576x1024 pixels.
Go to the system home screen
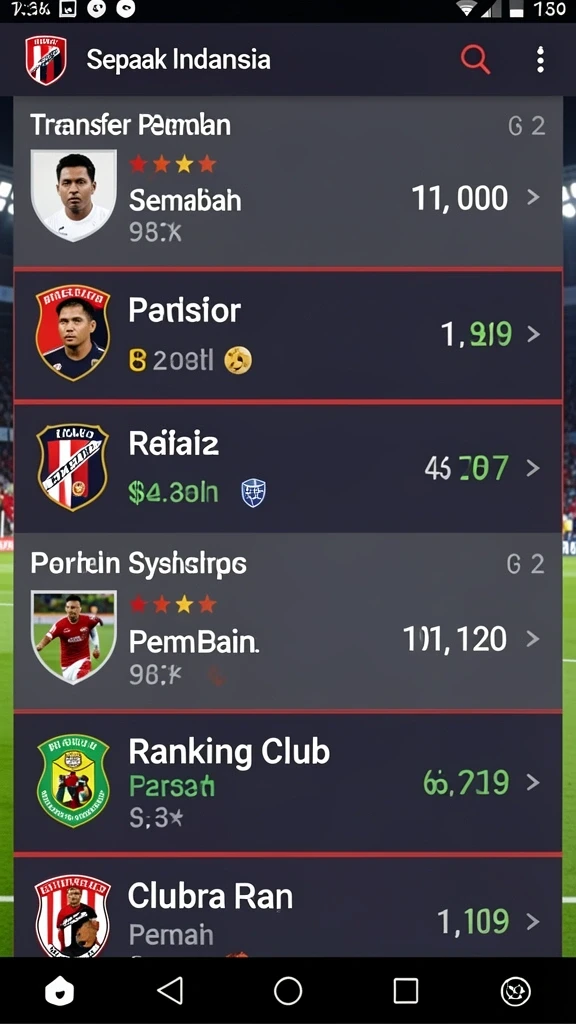[x=288, y=991]
